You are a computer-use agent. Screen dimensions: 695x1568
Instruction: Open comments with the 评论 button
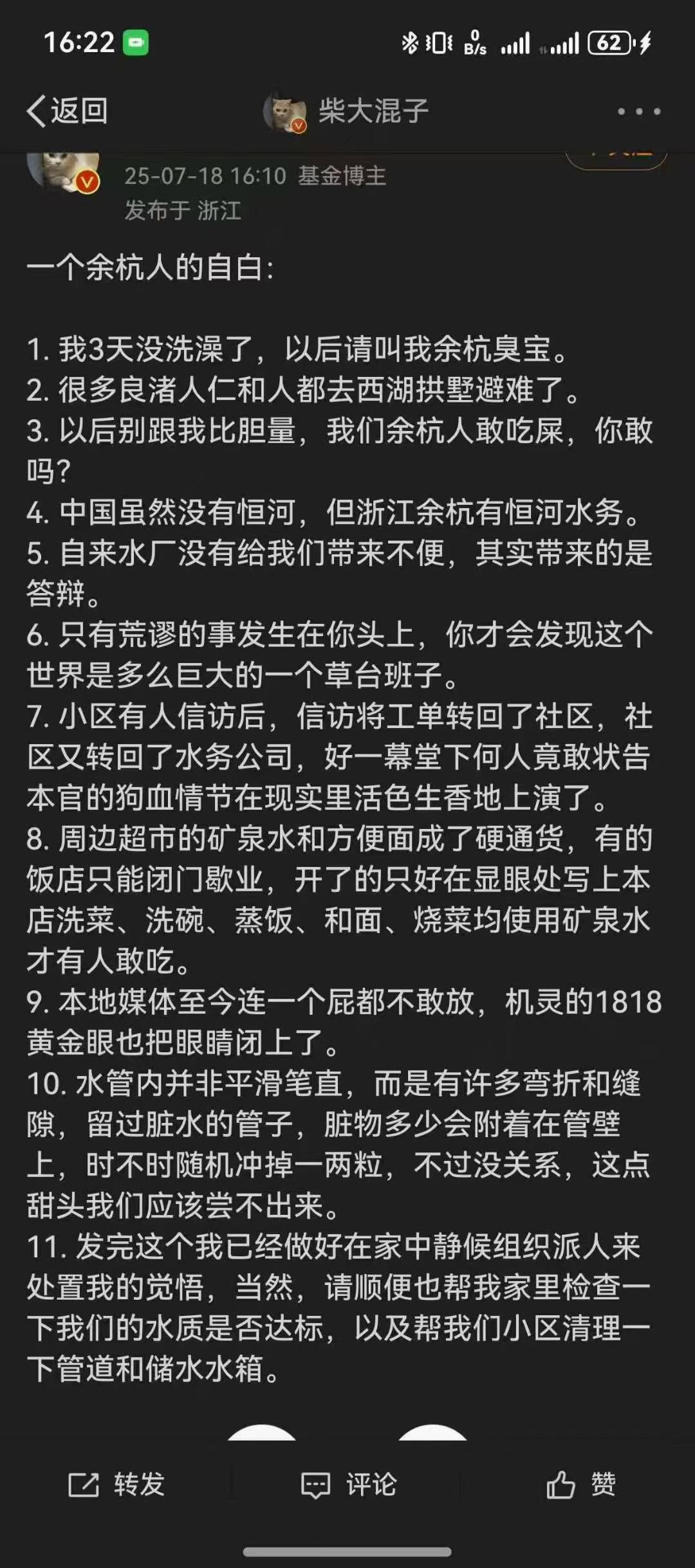click(348, 1484)
